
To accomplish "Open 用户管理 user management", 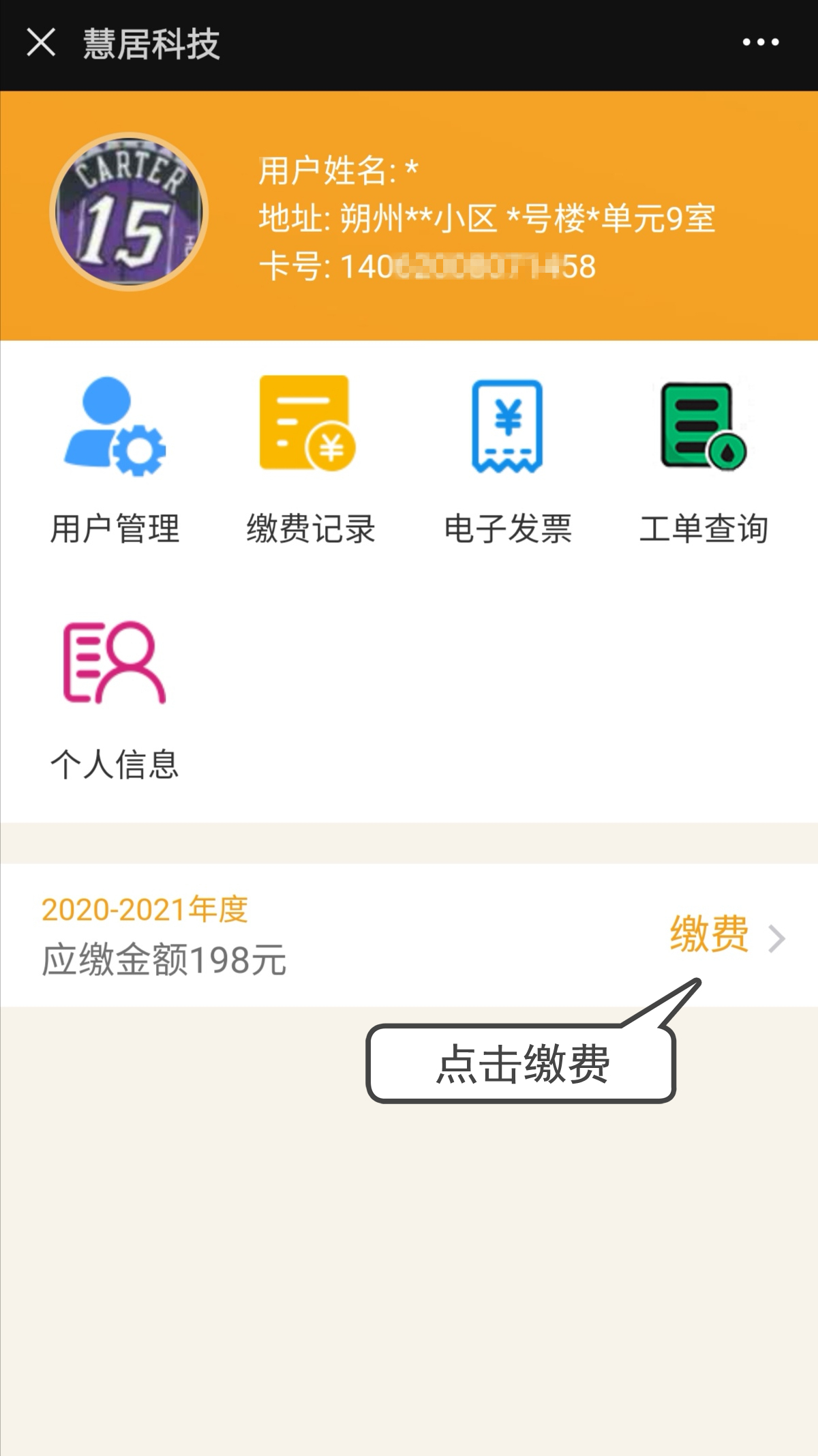I will coord(115,460).
